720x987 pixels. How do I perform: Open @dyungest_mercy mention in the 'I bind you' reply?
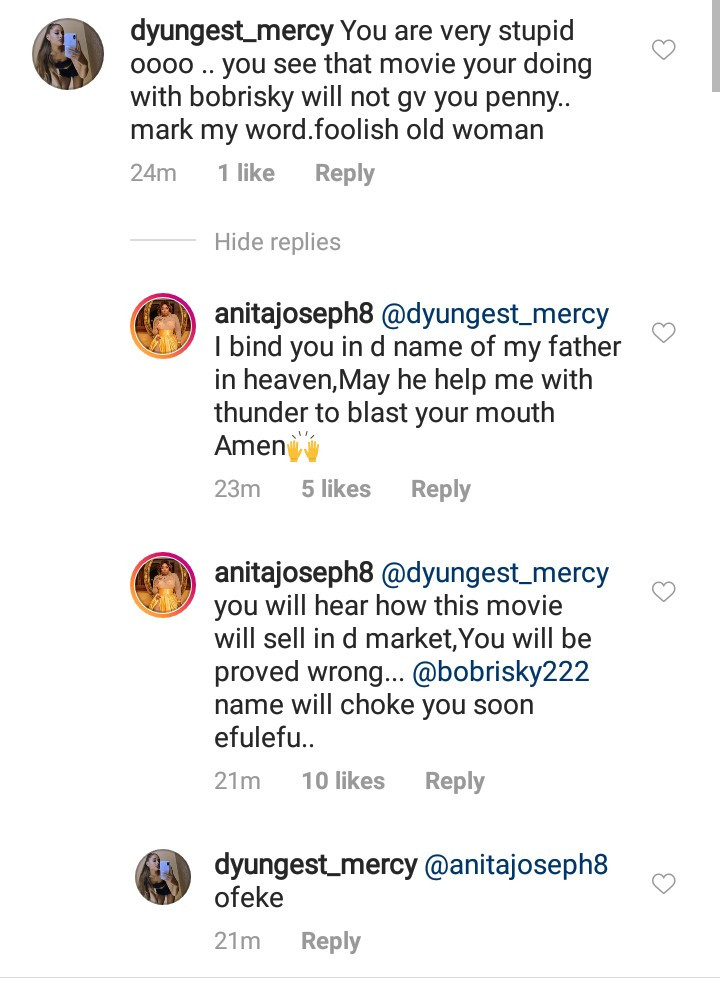pos(494,314)
